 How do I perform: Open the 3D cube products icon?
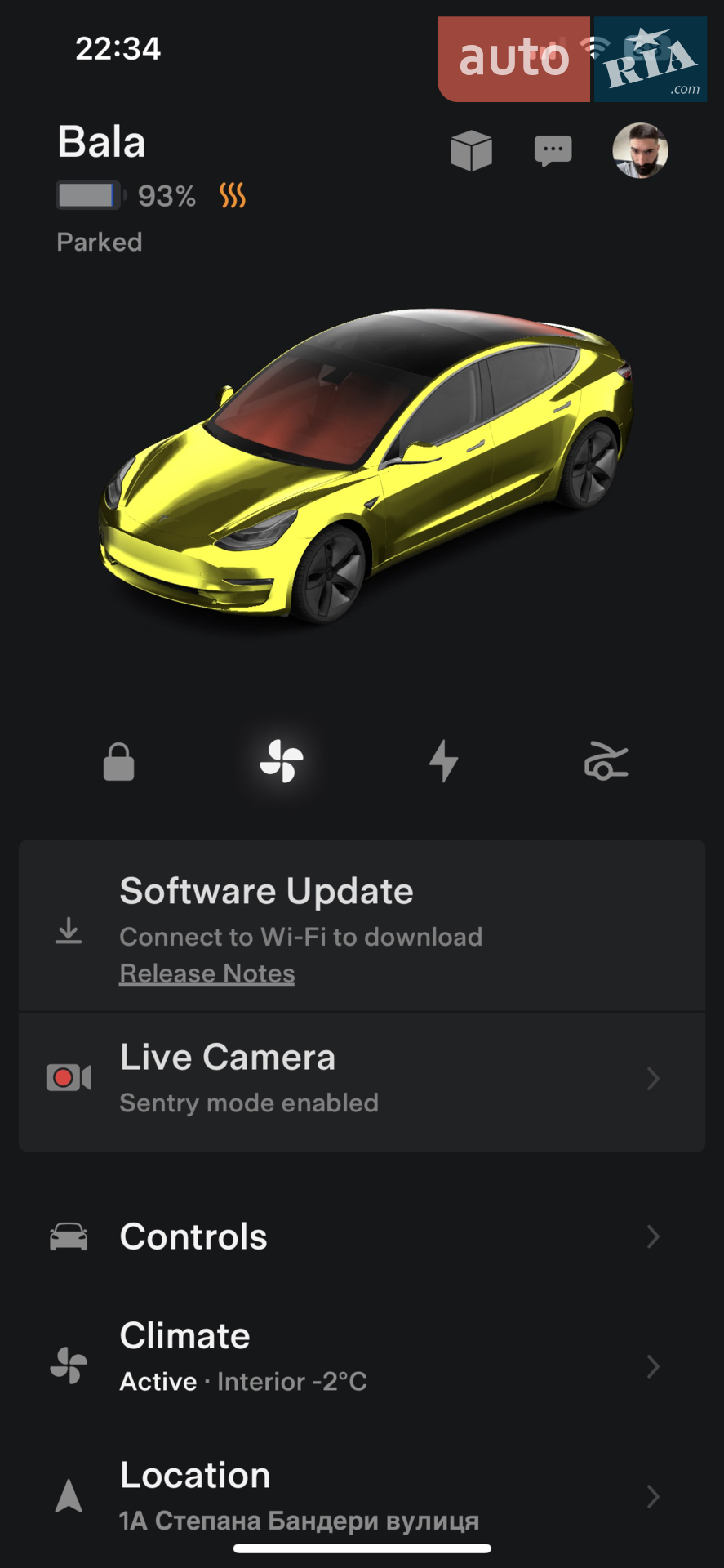tap(471, 150)
